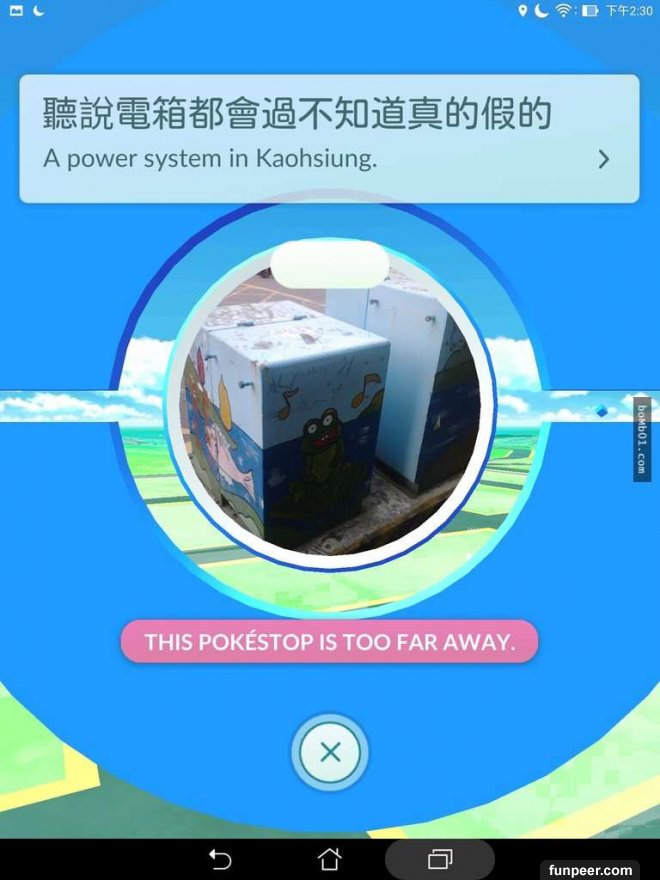This screenshot has width=660, height=880.
Task: Close the PokéStop view
Action: tap(330, 752)
